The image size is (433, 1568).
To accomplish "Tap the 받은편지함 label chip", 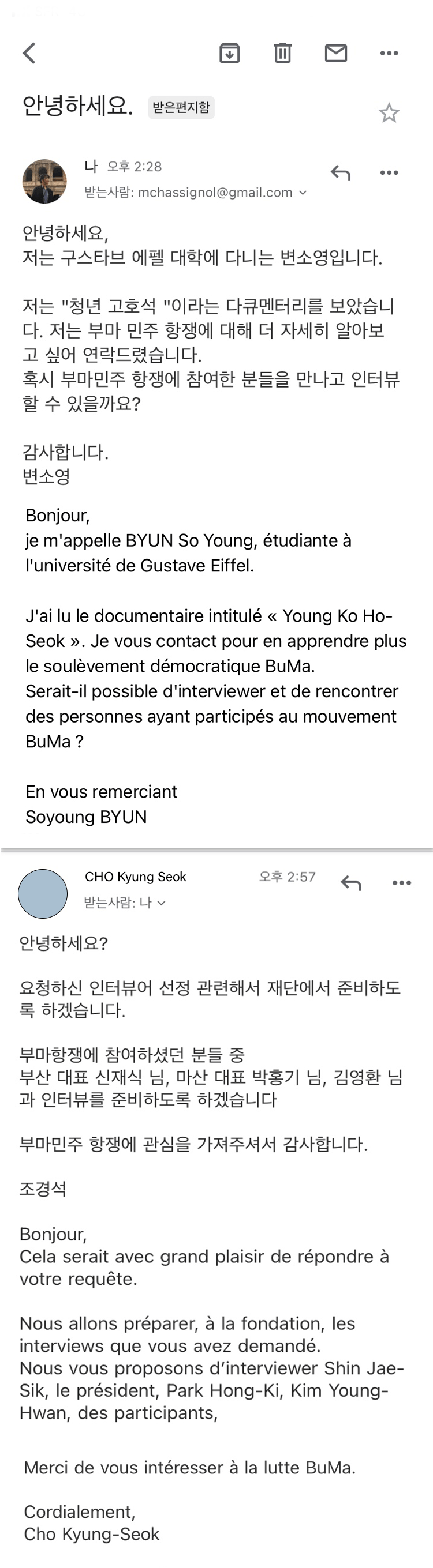I will [181, 108].
